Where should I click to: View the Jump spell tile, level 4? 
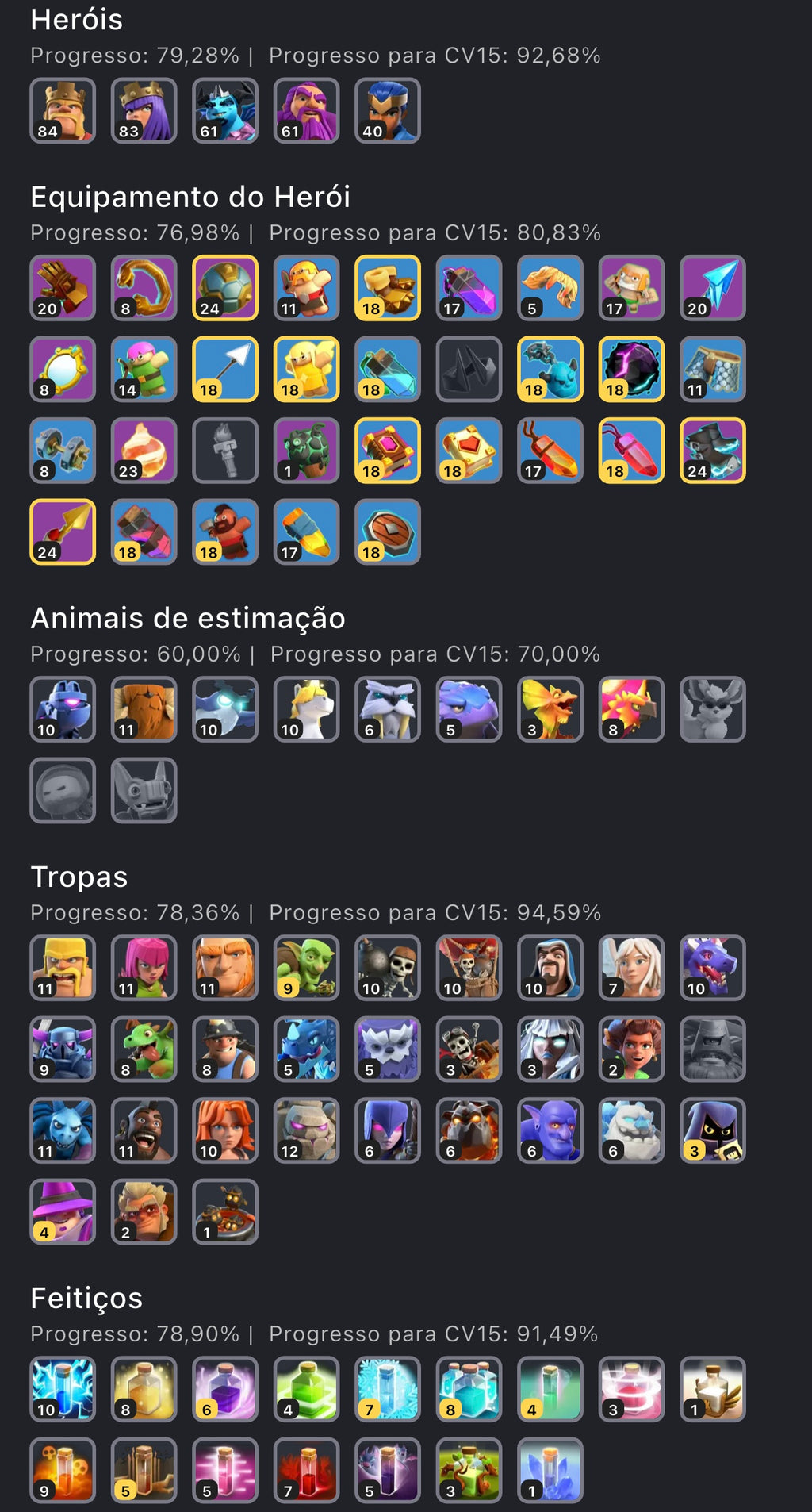[x=306, y=1389]
